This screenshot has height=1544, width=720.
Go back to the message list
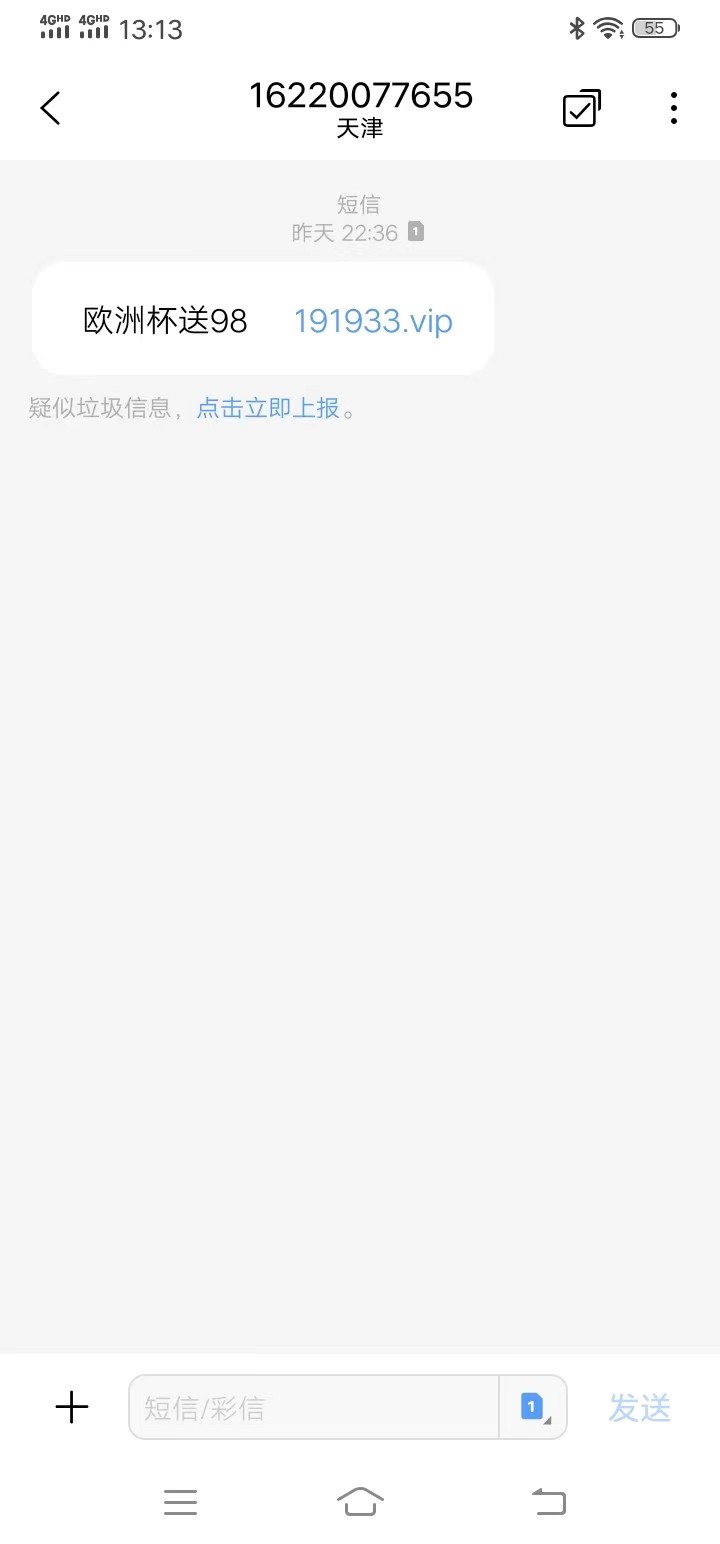click(x=50, y=108)
